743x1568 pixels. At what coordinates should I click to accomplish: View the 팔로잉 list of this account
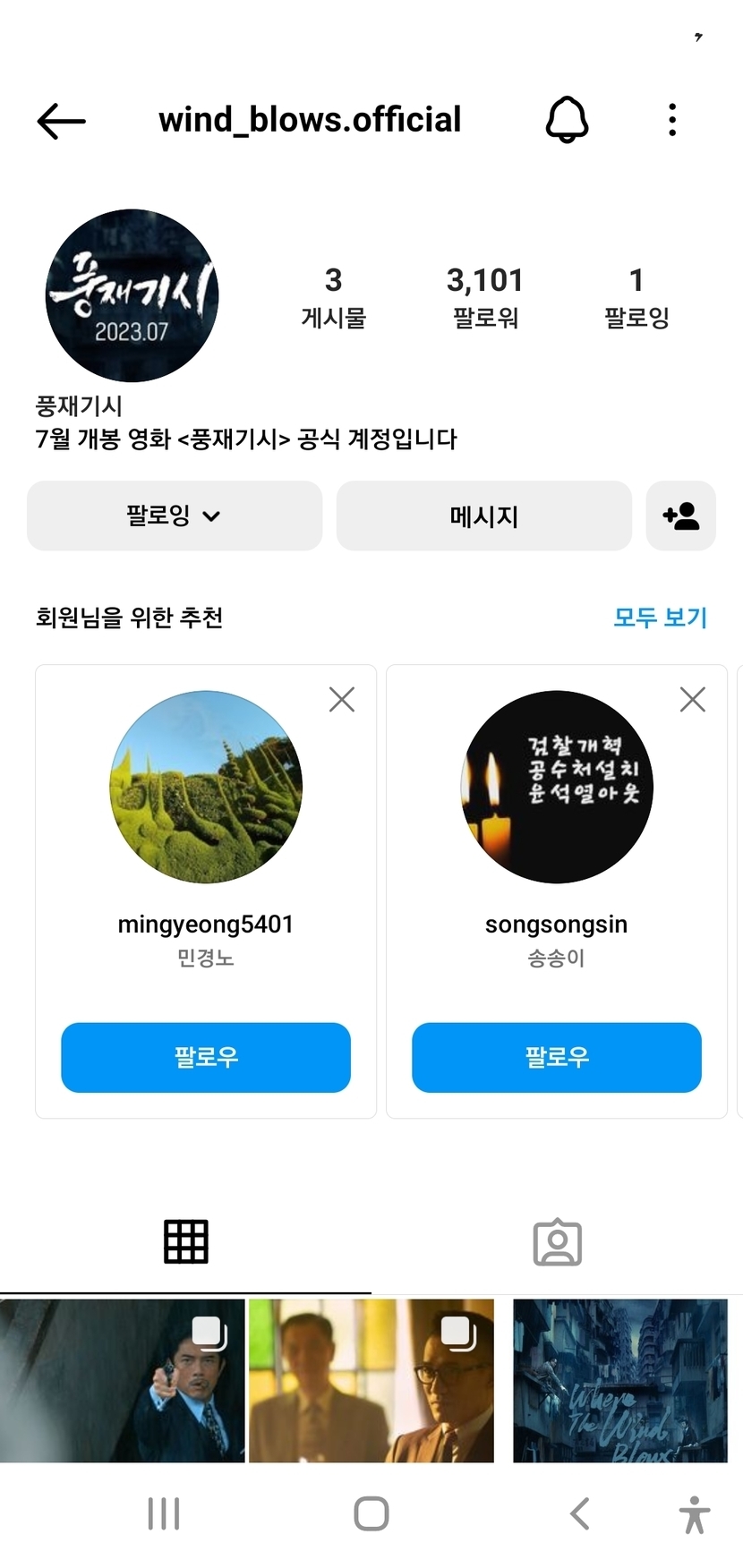(636, 297)
